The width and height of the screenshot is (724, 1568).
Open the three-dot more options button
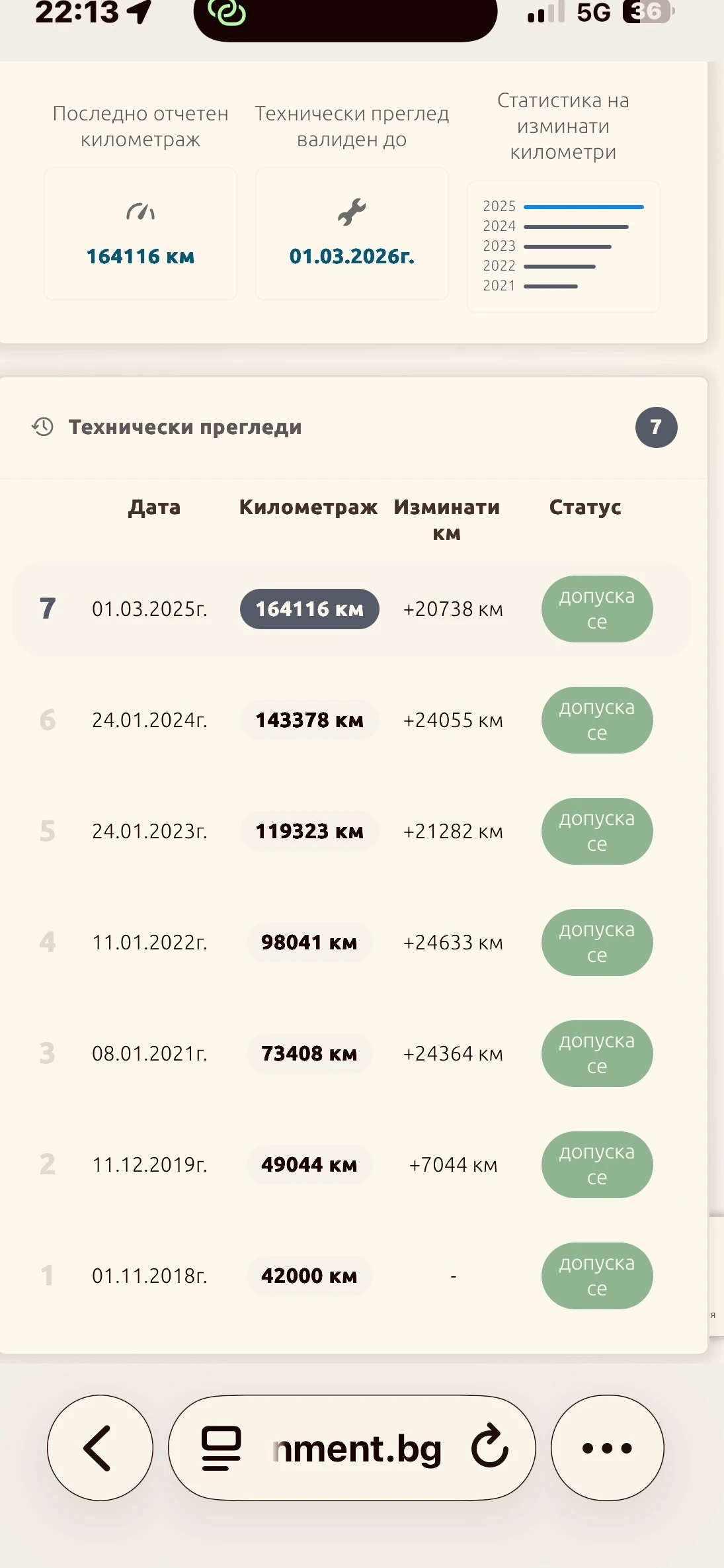click(x=607, y=1448)
